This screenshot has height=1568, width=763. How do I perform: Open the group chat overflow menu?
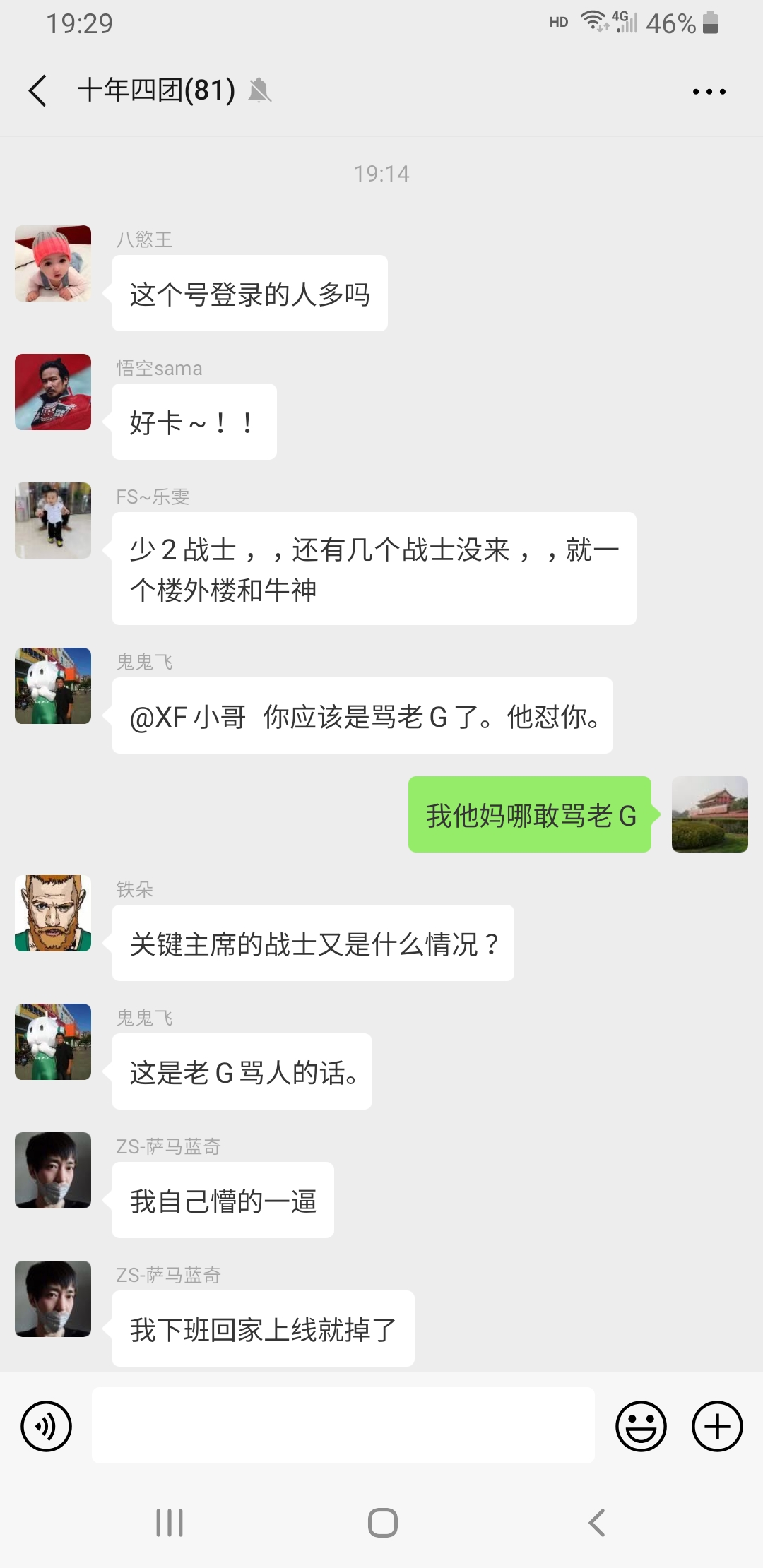coord(709,92)
